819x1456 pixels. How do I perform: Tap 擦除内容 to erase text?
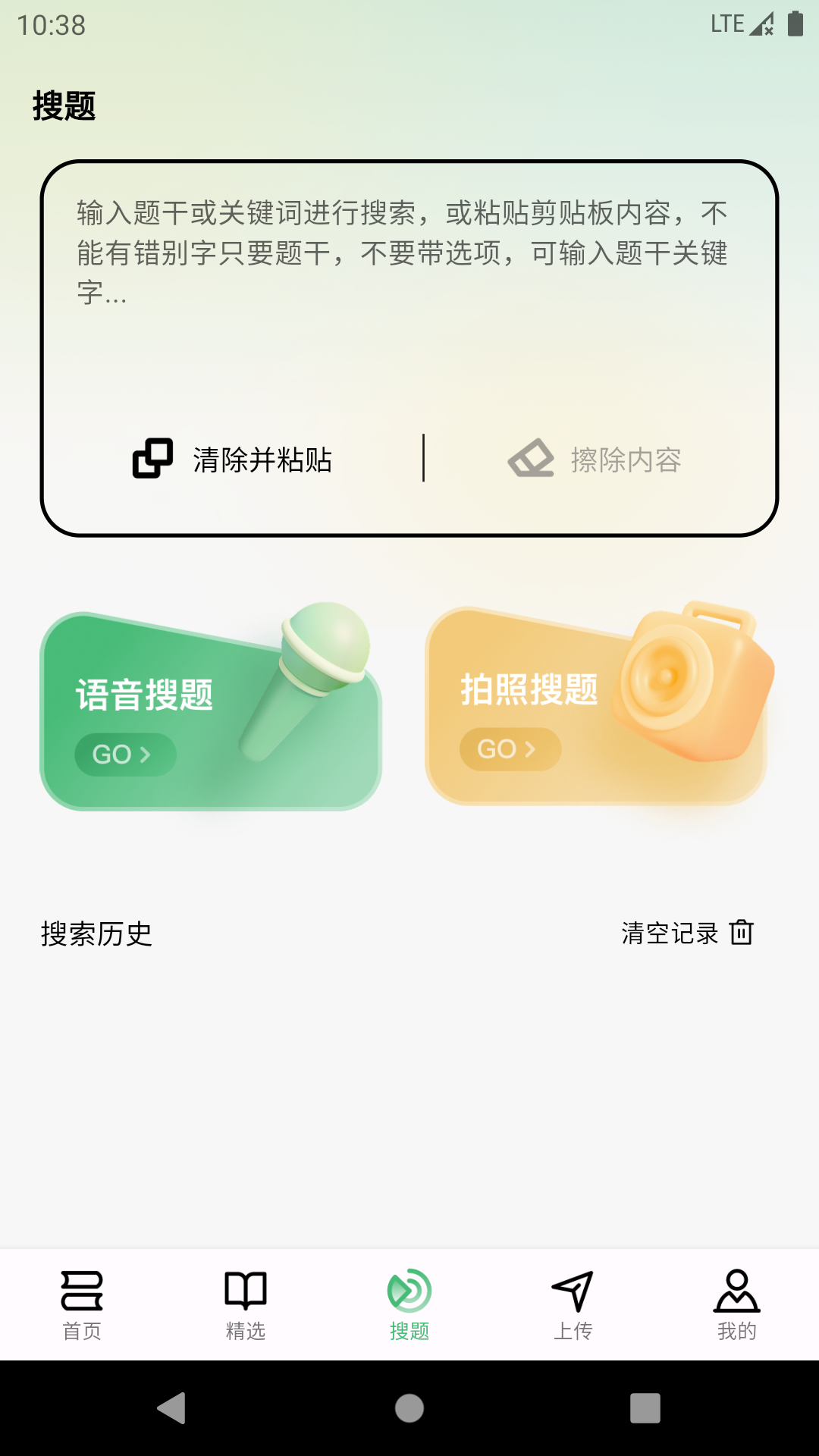tap(626, 459)
